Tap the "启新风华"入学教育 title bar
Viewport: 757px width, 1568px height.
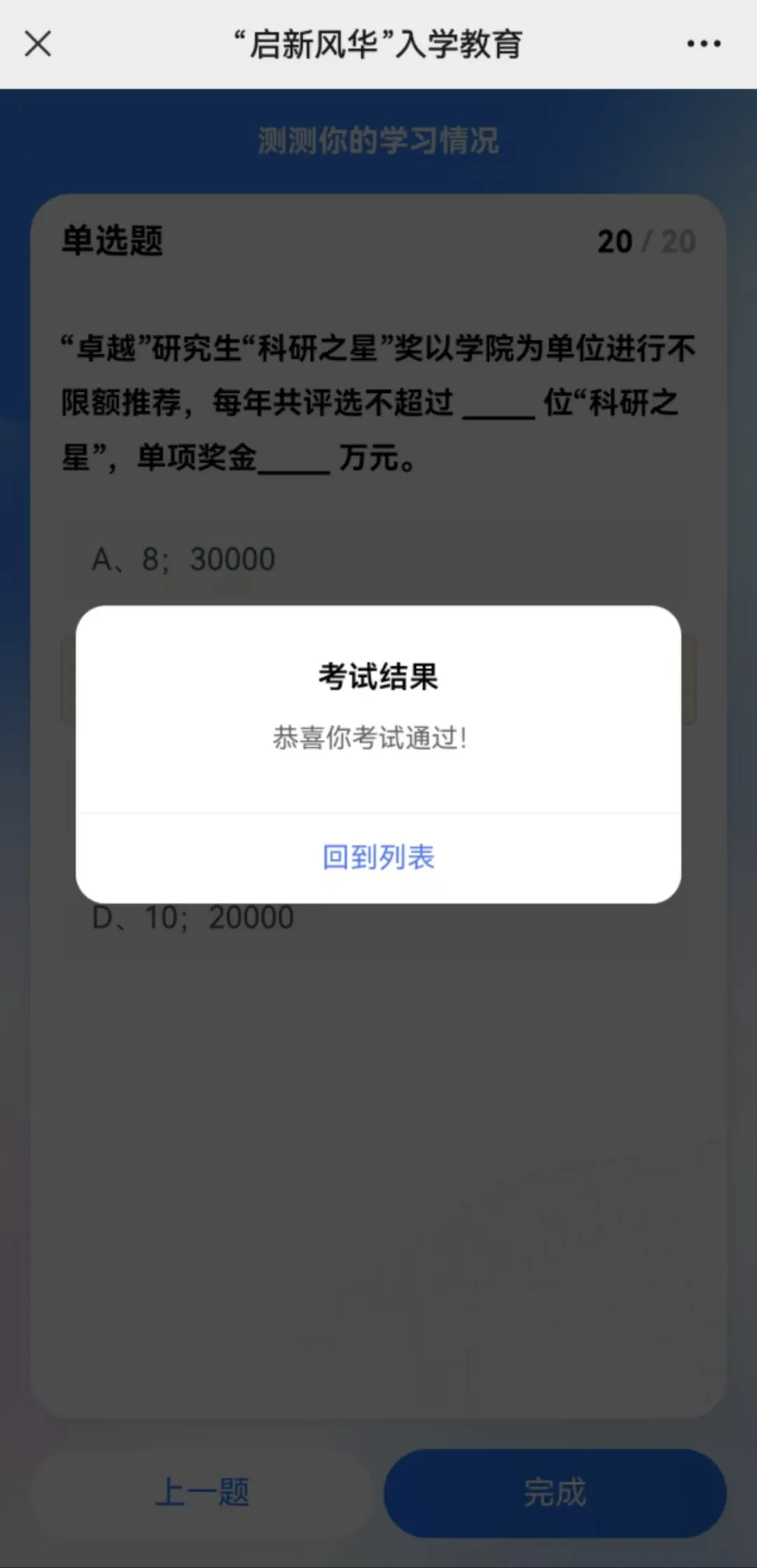point(378,43)
